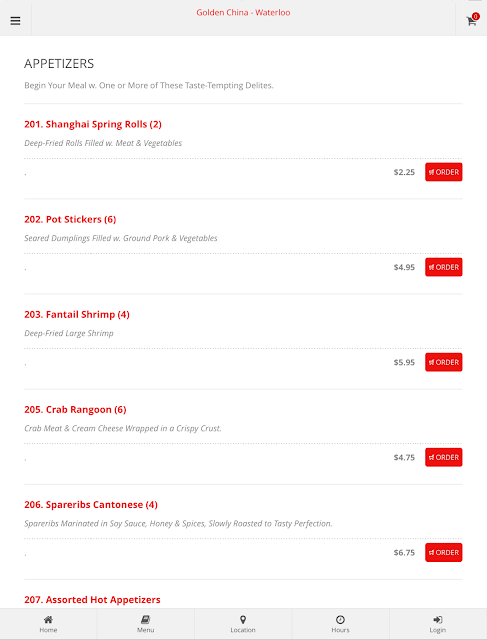
Task: Order Shanghai Spring Rolls
Action: 443,172
